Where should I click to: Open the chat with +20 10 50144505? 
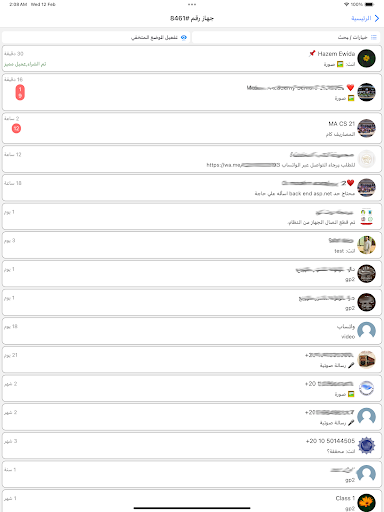coord(192,446)
